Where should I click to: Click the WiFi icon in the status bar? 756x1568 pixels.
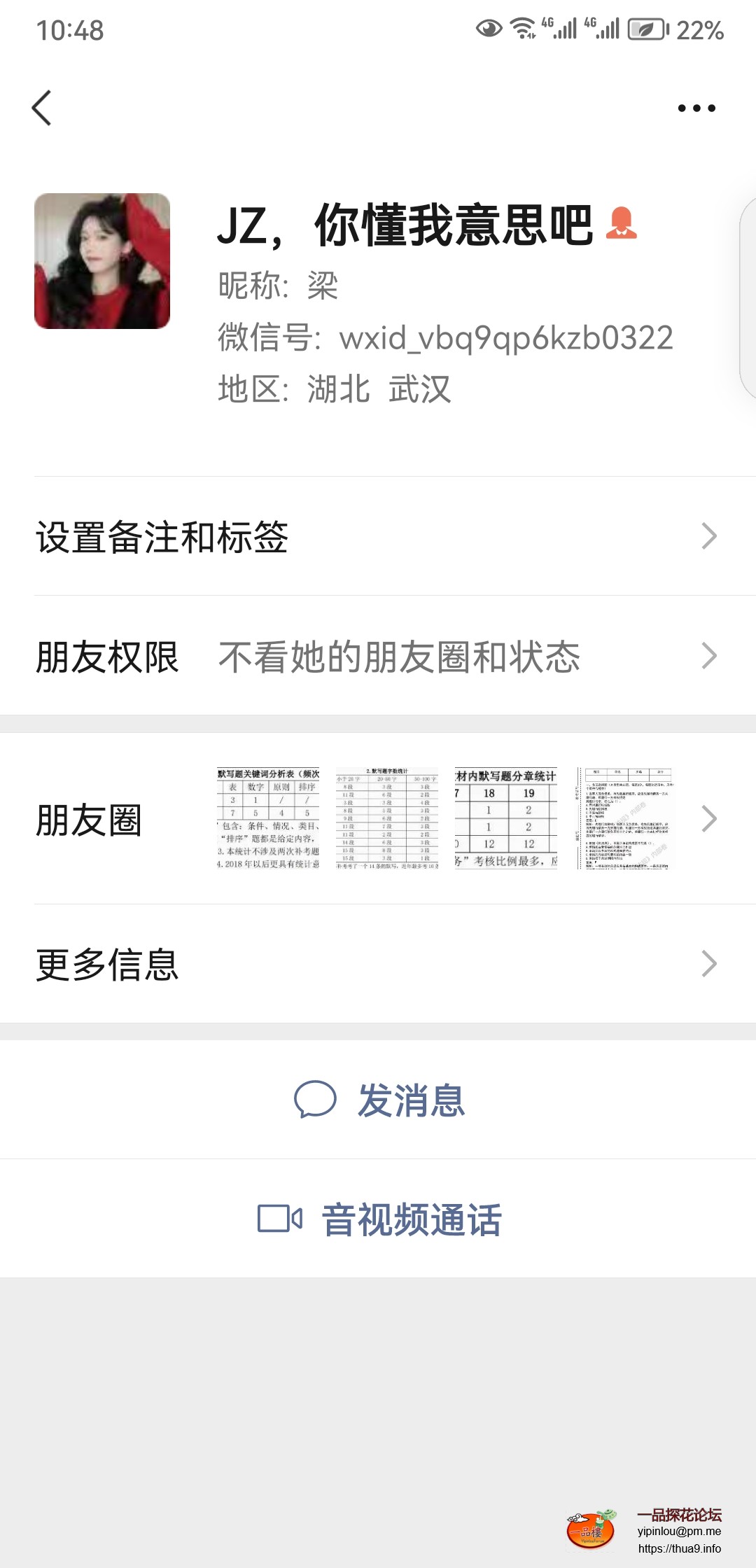pos(521,28)
